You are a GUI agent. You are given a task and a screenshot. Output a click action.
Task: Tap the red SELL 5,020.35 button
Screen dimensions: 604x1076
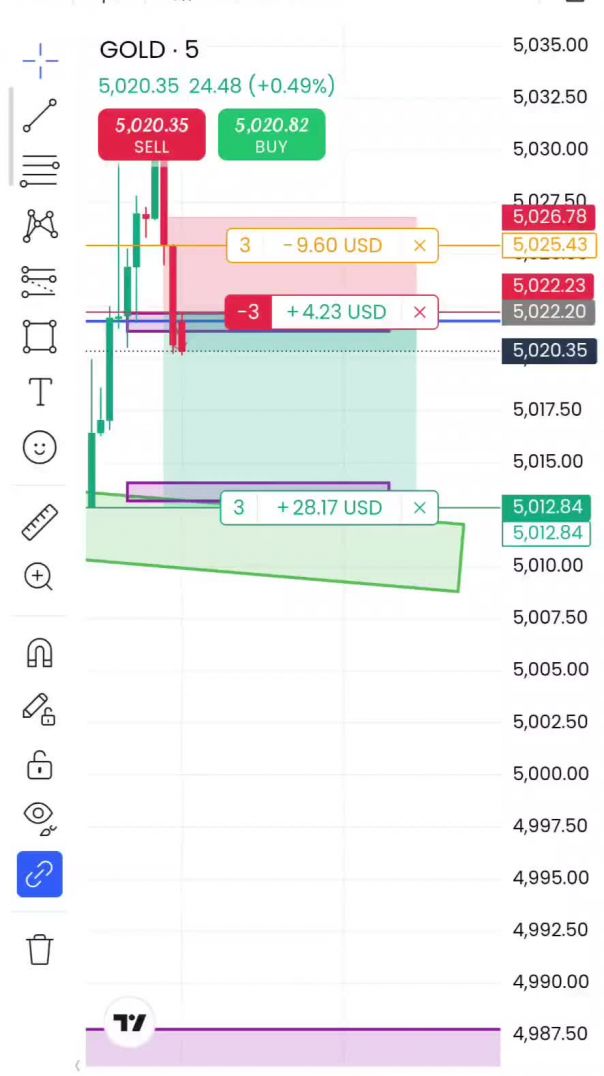pos(151,135)
